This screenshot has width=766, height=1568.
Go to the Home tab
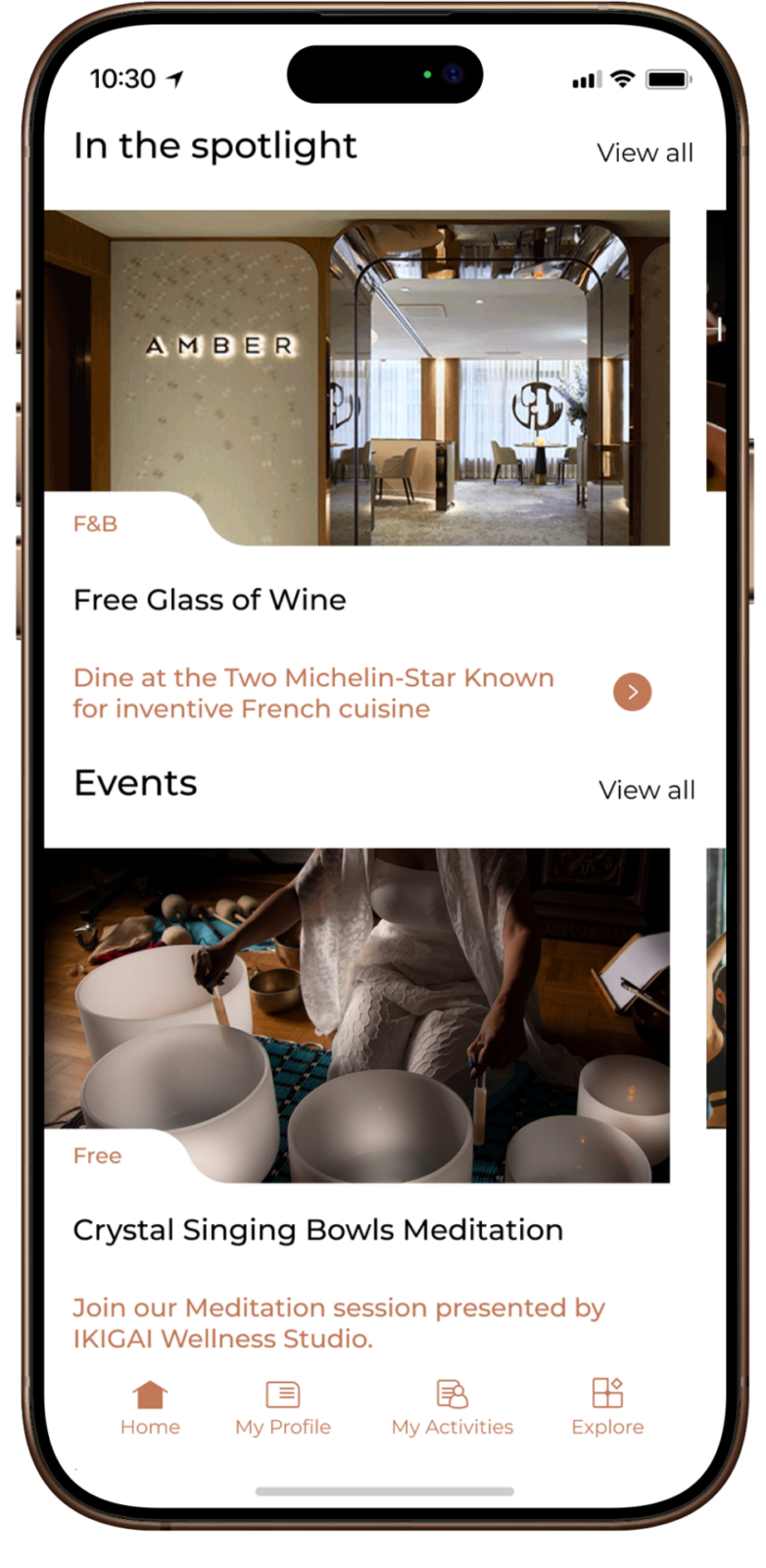(150, 1408)
